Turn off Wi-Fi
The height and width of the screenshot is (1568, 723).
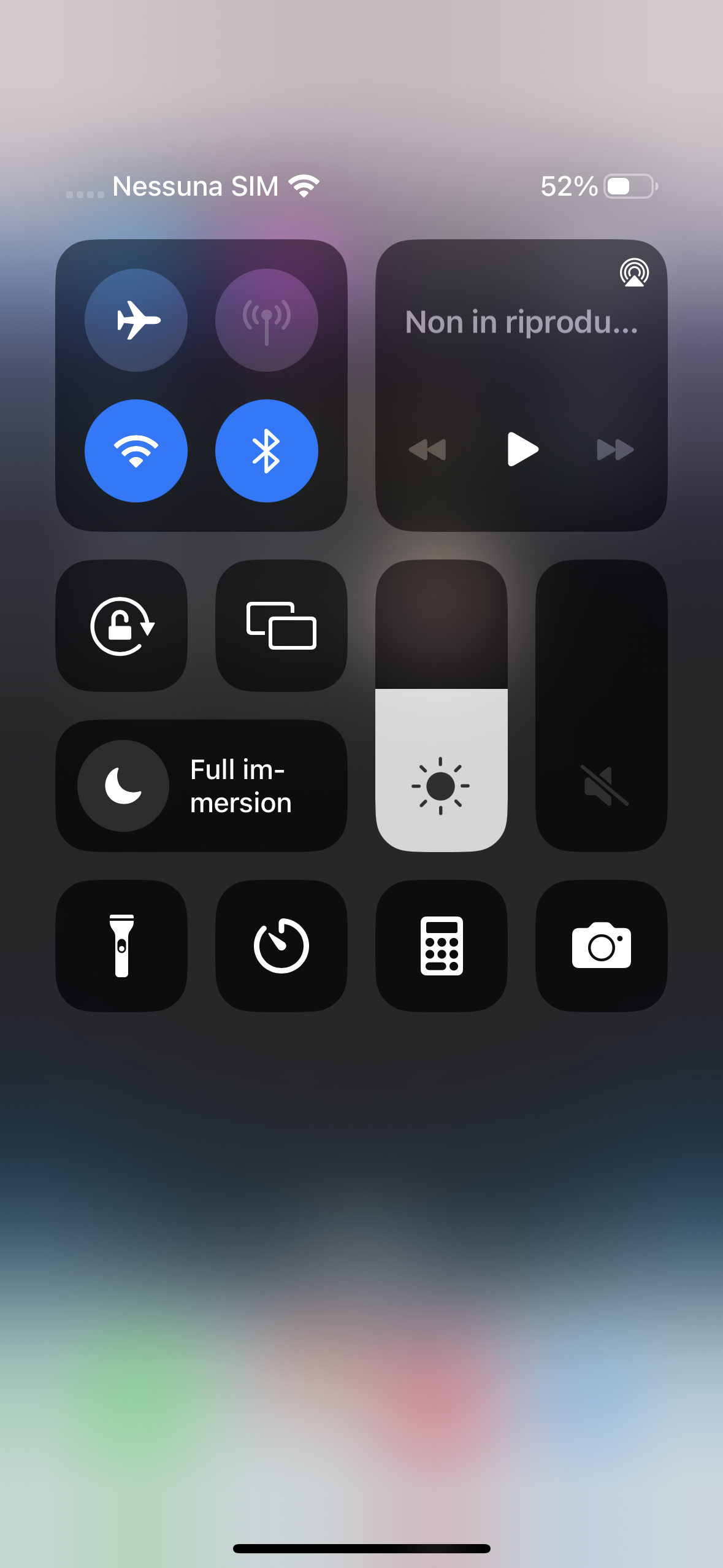coord(136,451)
